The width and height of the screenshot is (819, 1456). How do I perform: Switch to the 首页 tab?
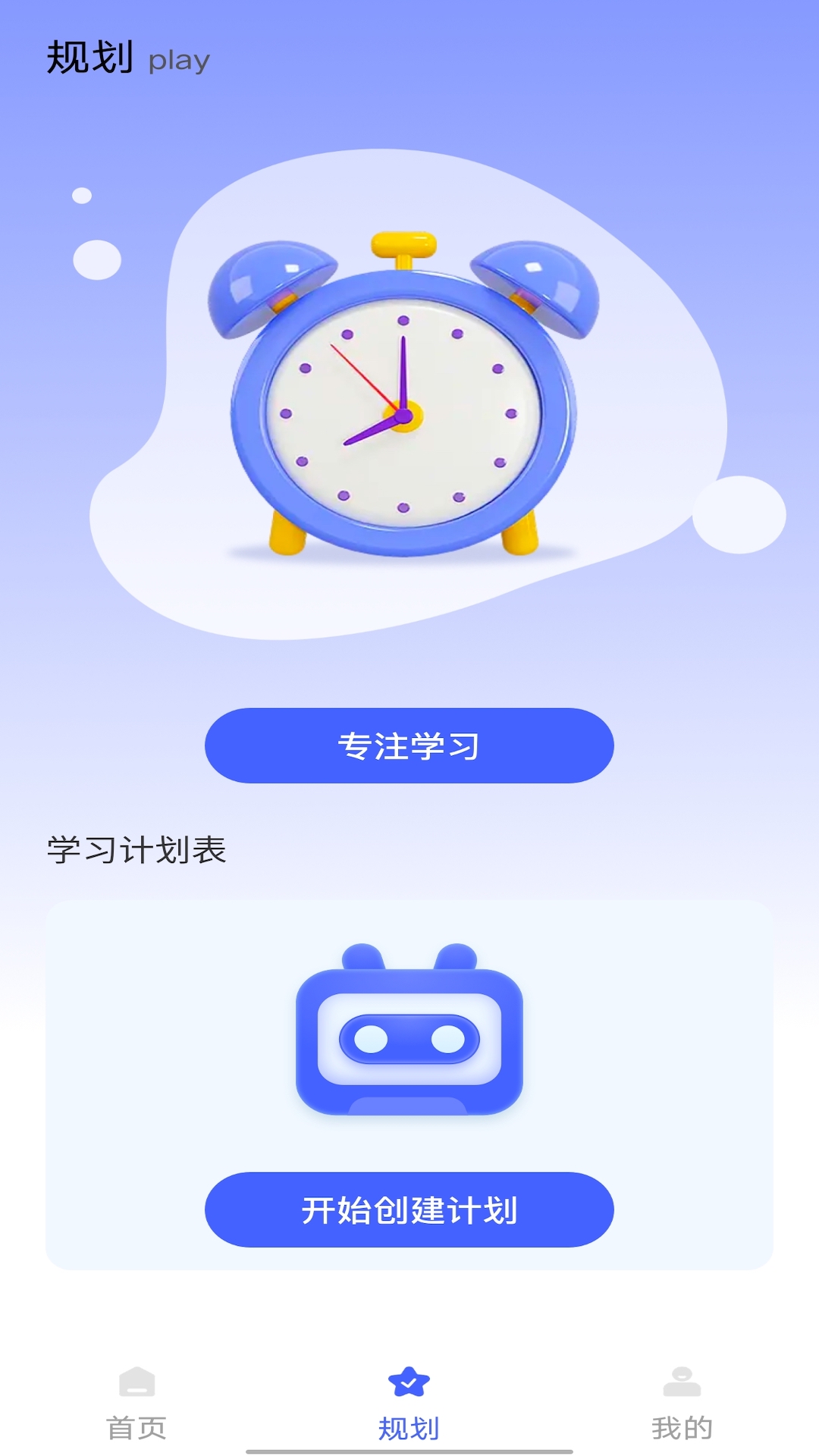tap(136, 1403)
